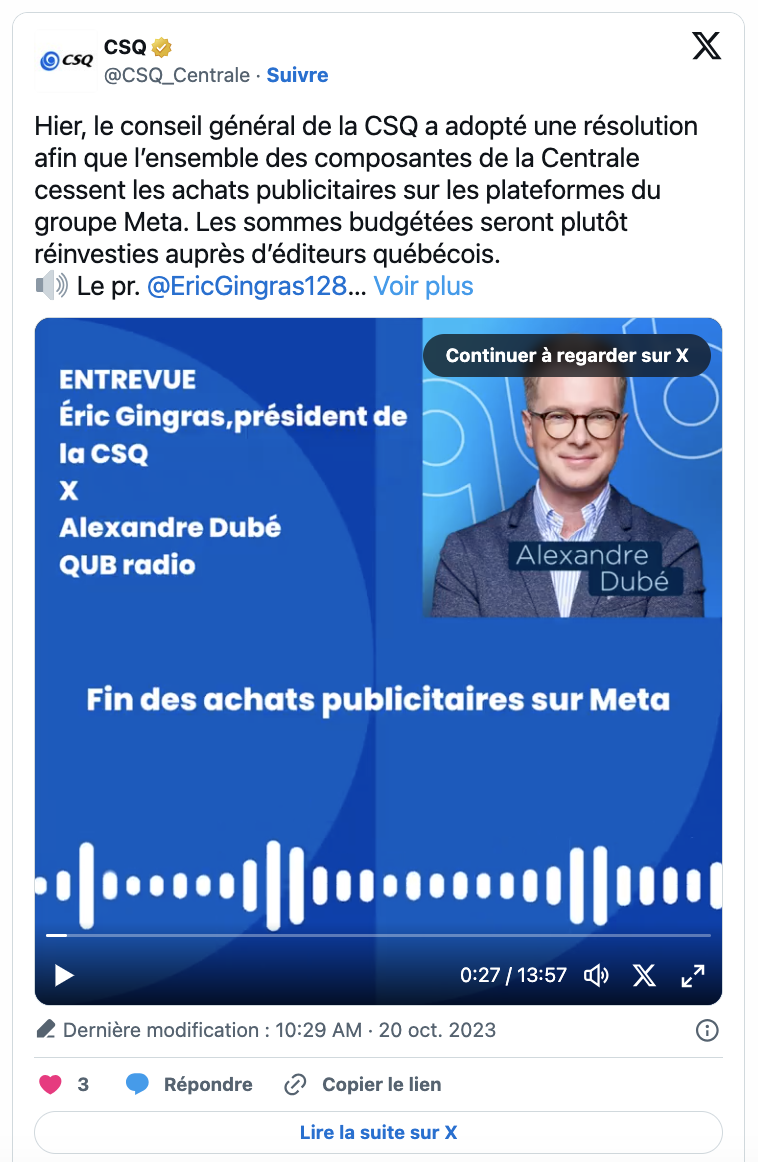Mute the video sound
The image size is (758, 1162).
click(596, 975)
